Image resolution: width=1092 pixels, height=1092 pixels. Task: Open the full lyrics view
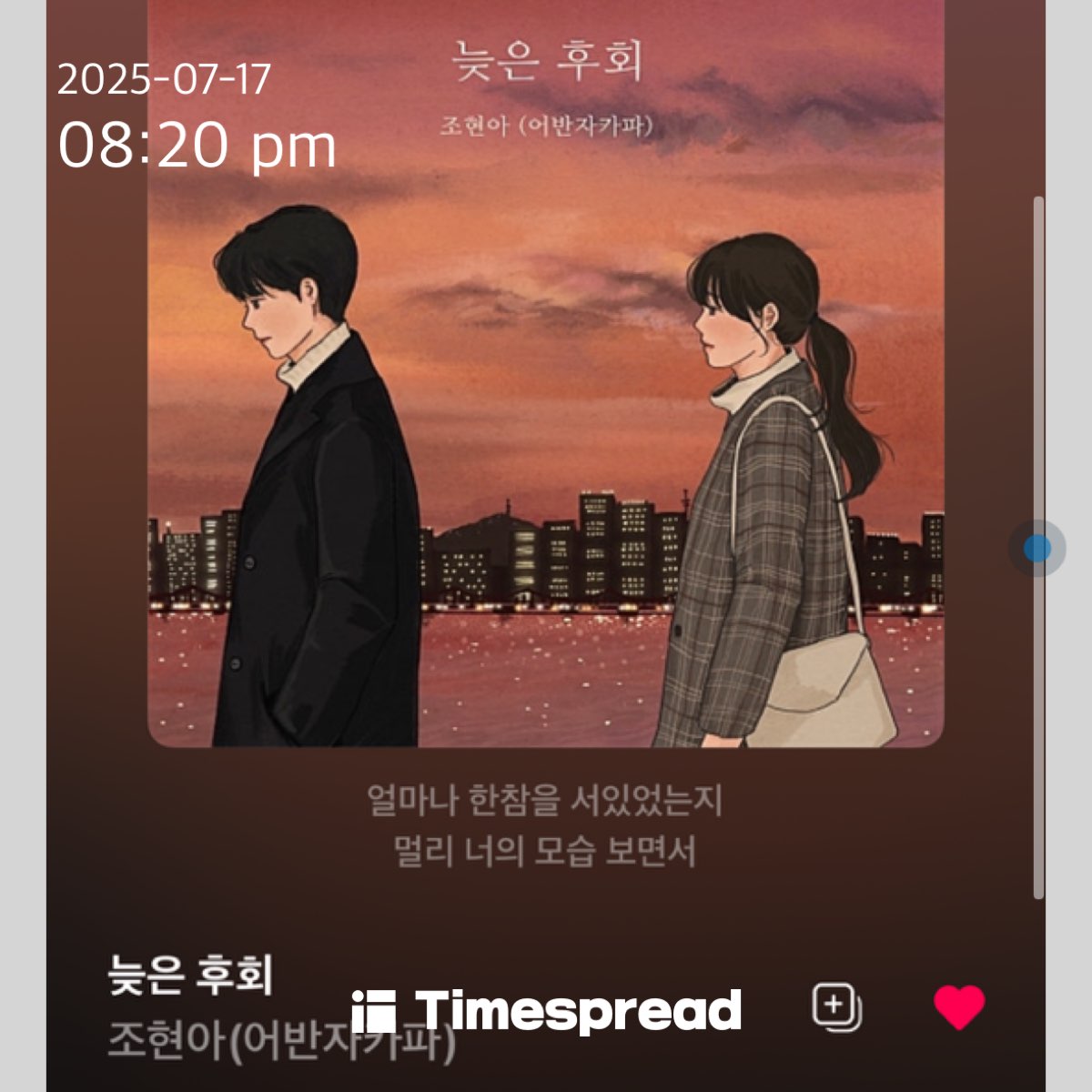[x=545, y=826]
